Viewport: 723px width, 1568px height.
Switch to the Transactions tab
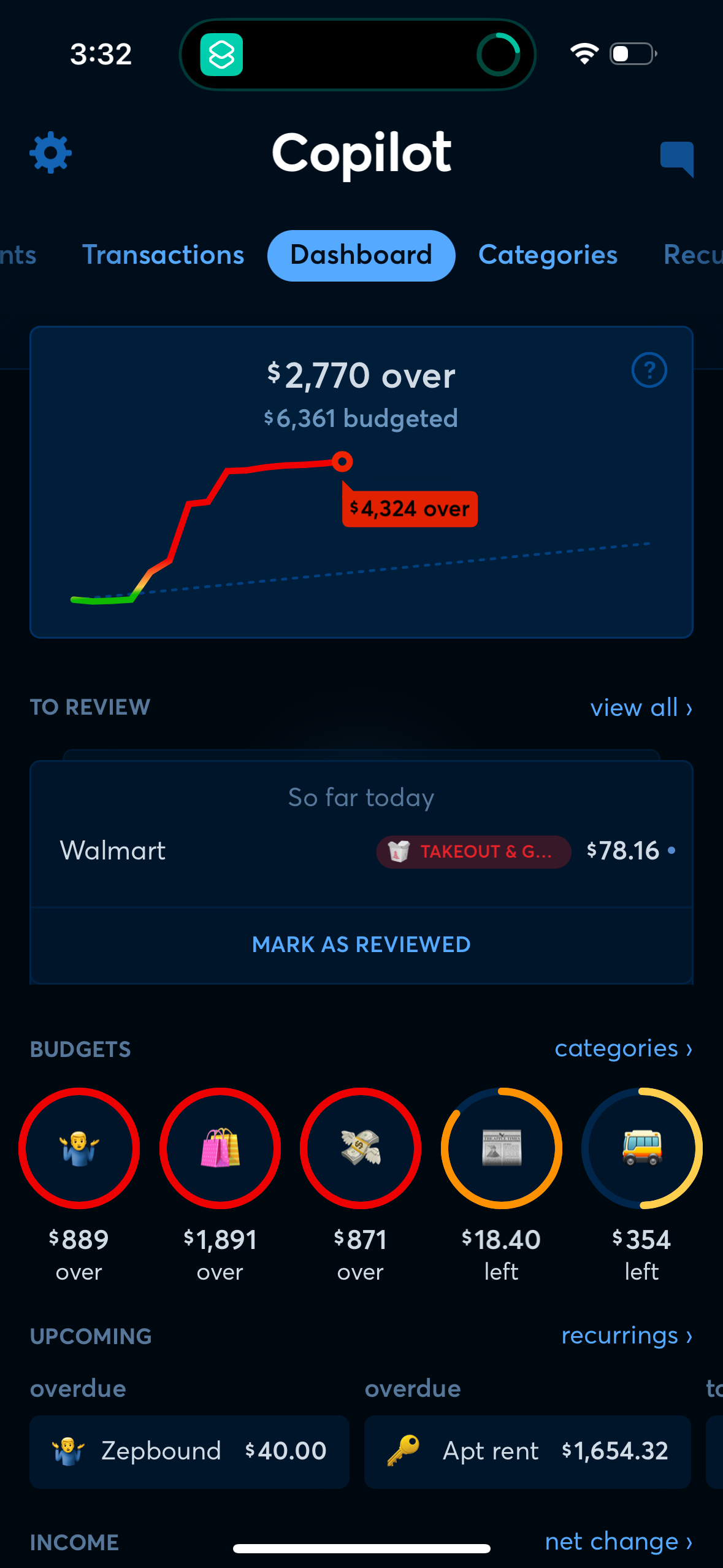(x=163, y=255)
